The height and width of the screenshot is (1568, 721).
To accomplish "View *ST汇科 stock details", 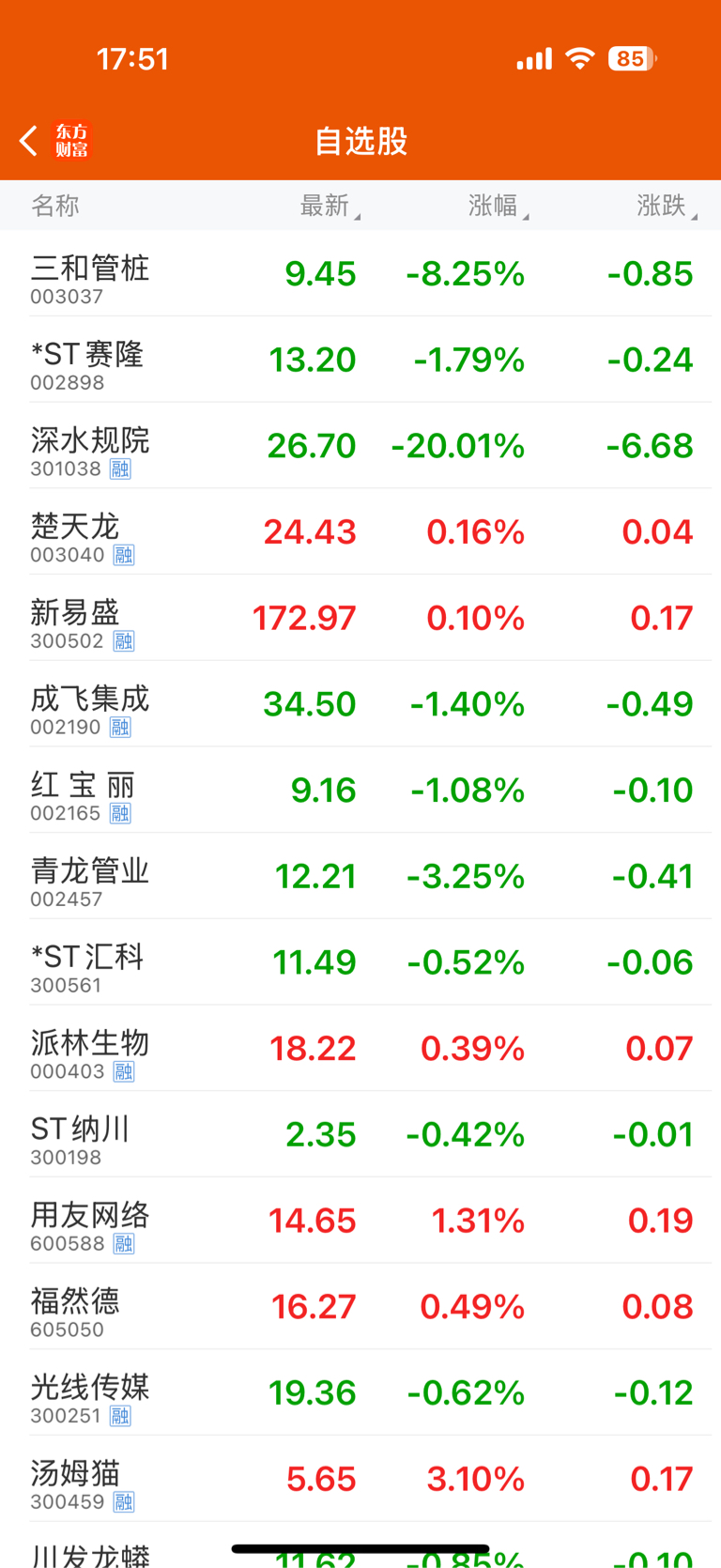I will (x=360, y=962).
